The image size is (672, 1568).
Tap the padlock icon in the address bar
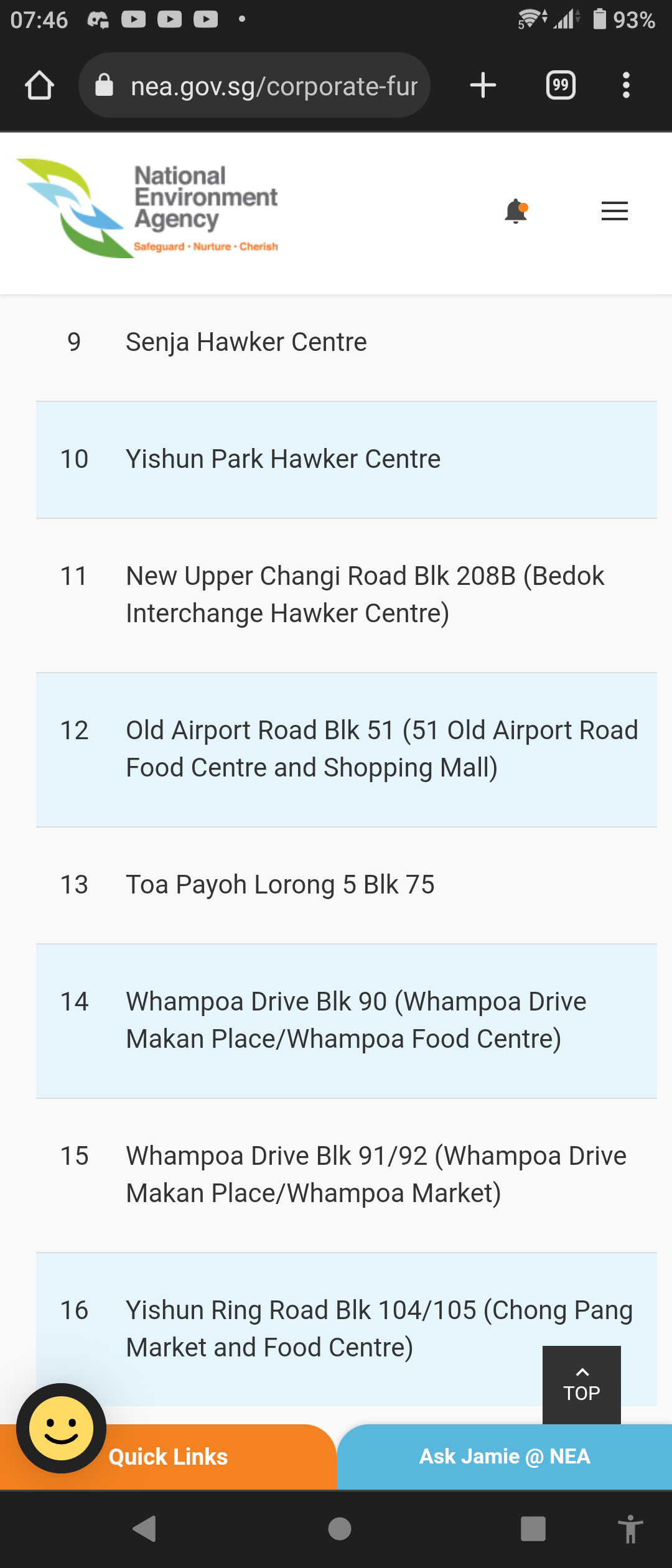coord(105,85)
